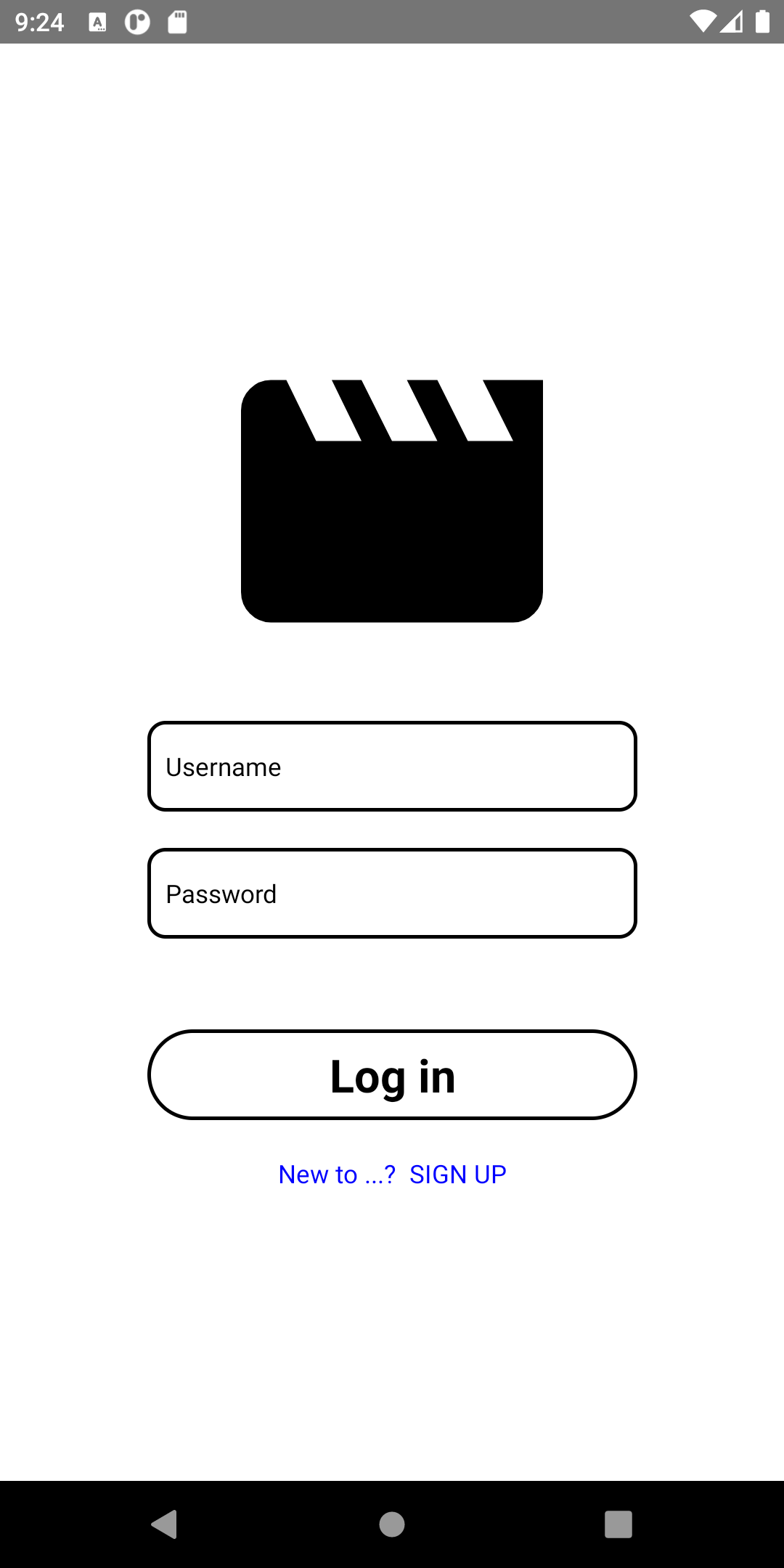This screenshot has width=784, height=1568.
Task: Tap the battery status icon
Action: 761,22
